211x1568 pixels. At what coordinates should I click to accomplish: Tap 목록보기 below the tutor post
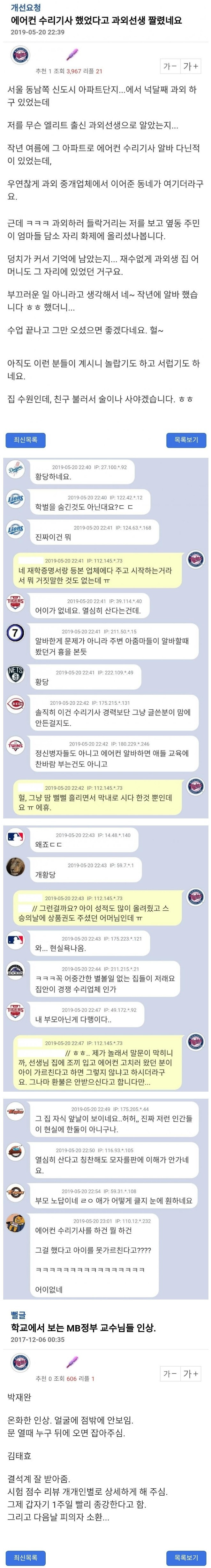point(186,439)
